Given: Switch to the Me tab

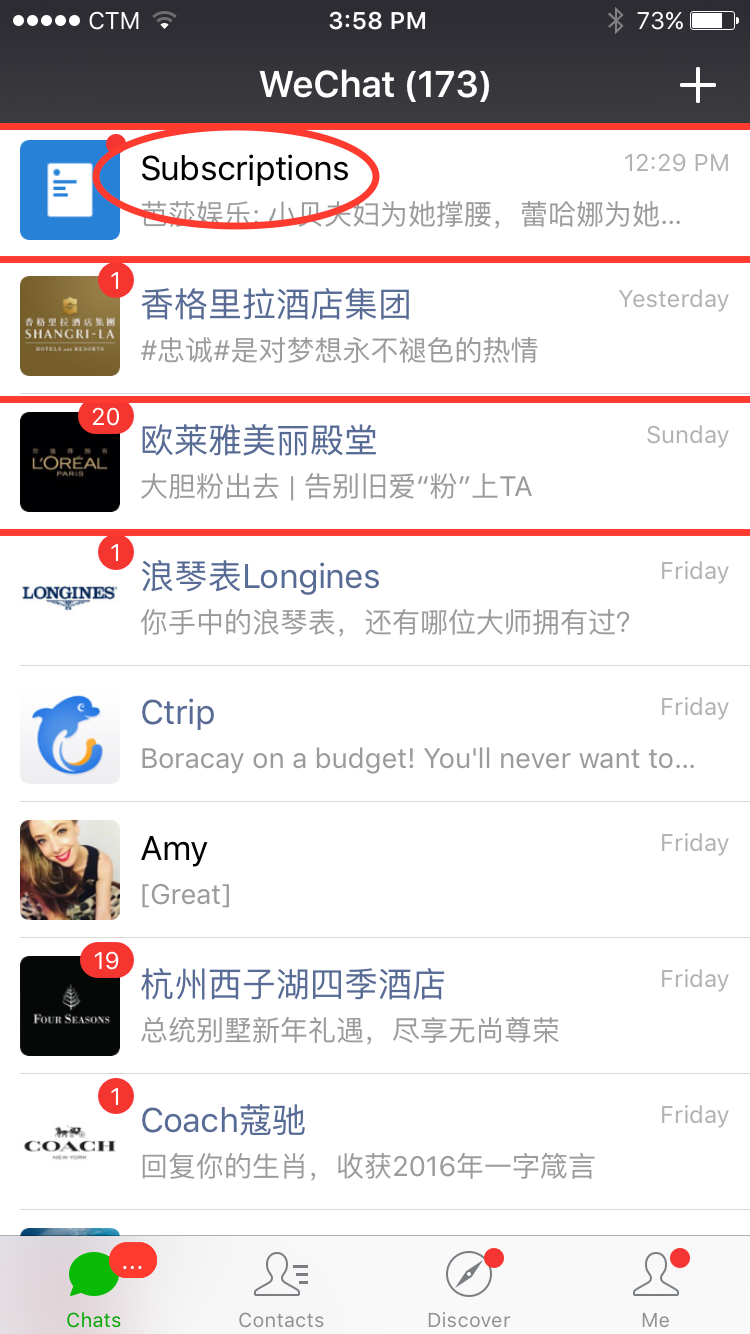Looking at the screenshot, I should [656, 1286].
